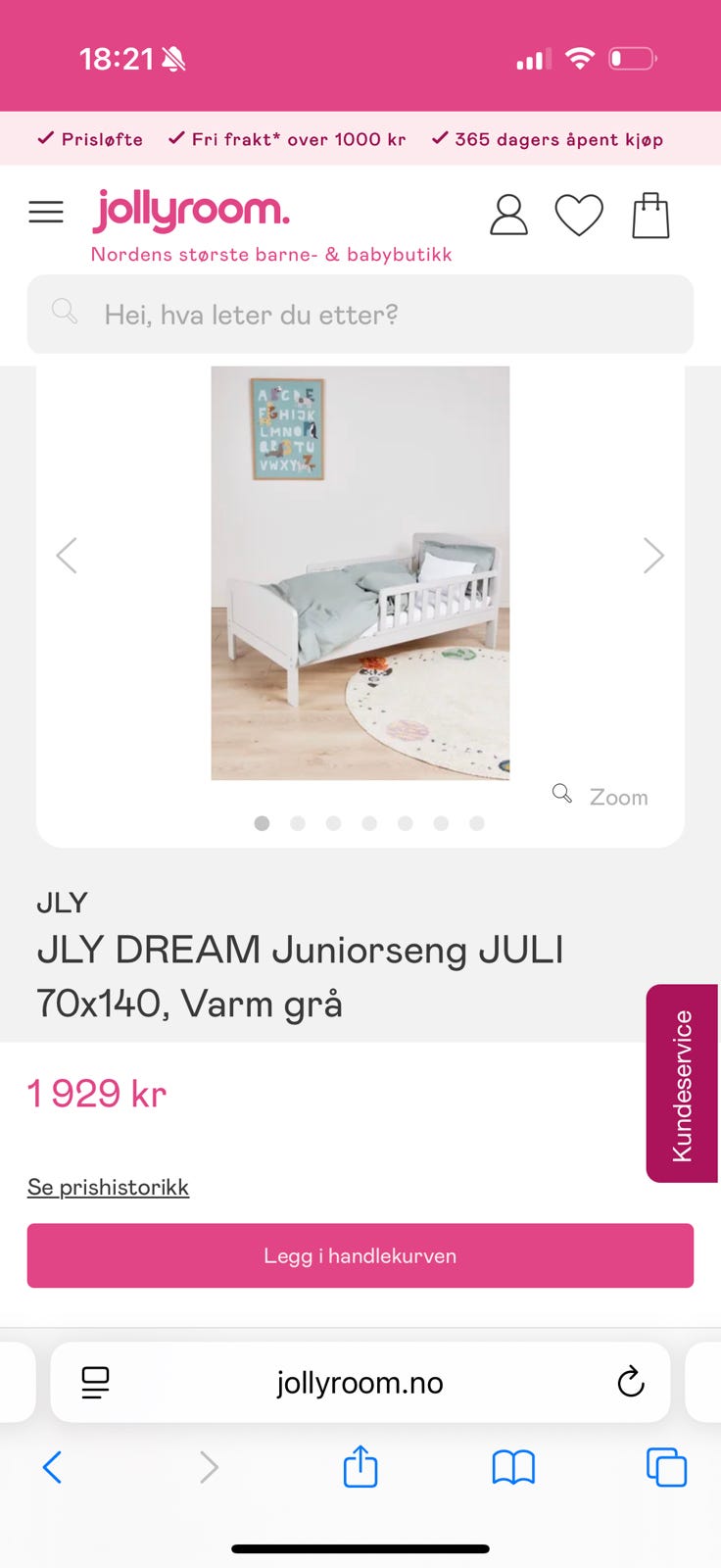Image resolution: width=721 pixels, height=1568 pixels.
Task: Share this page
Action: pyautogui.click(x=360, y=1467)
